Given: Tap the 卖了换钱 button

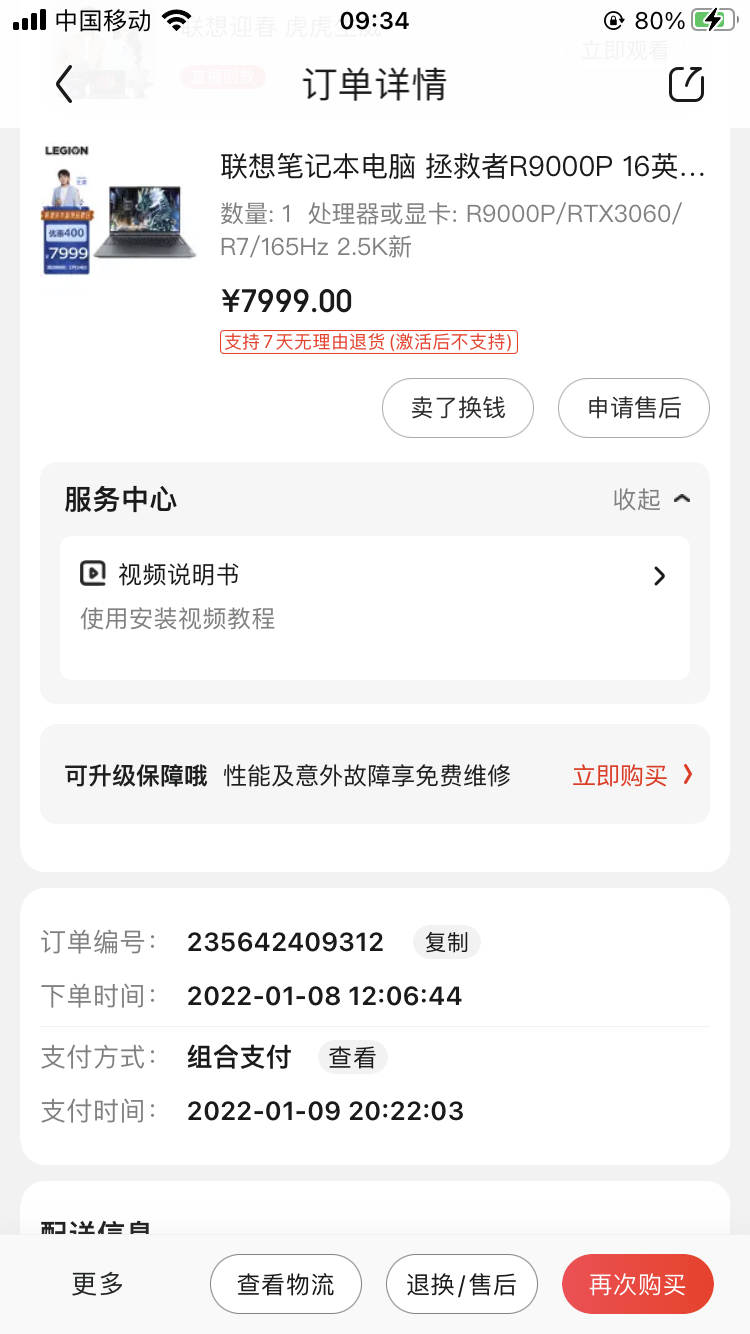Looking at the screenshot, I should [x=458, y=408].
